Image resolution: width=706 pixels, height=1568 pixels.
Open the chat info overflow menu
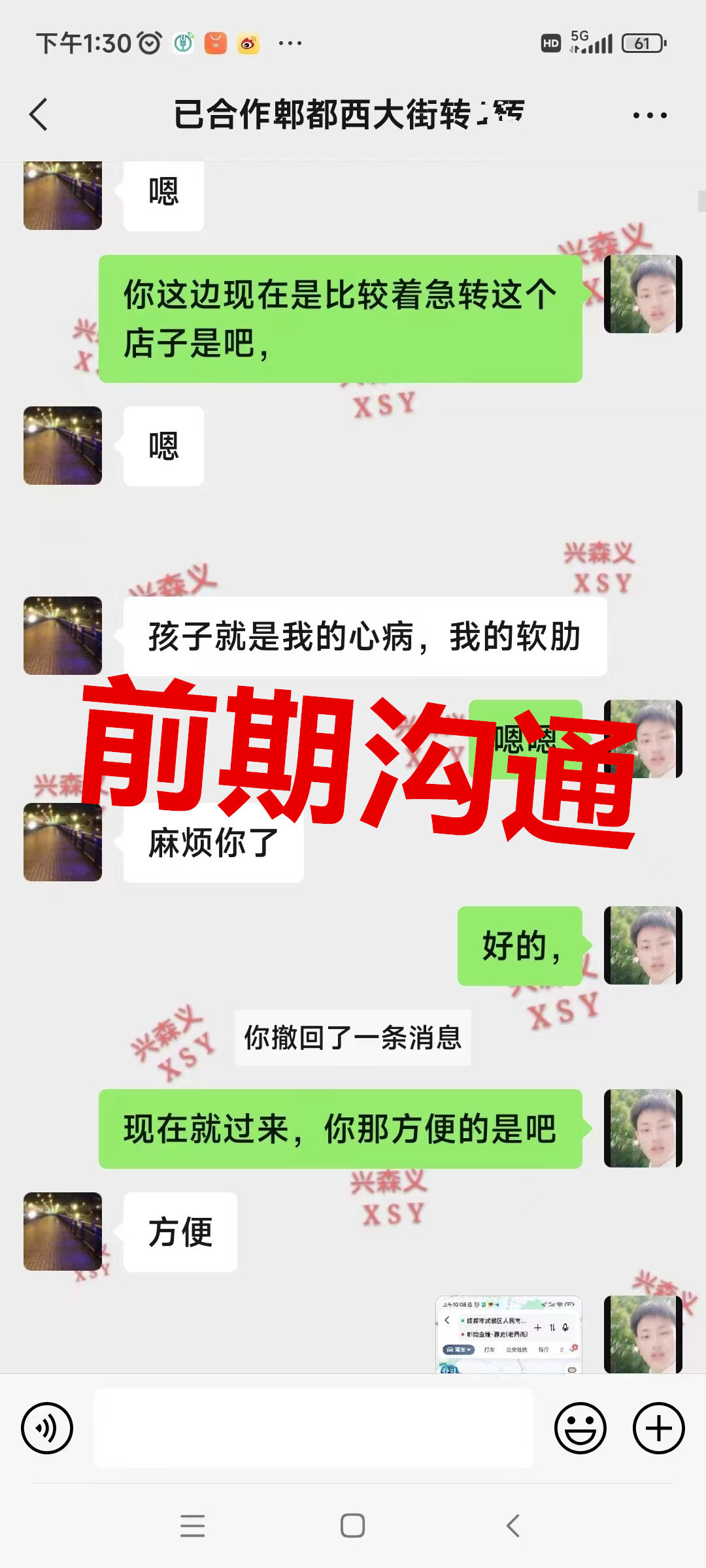[650, 116]
